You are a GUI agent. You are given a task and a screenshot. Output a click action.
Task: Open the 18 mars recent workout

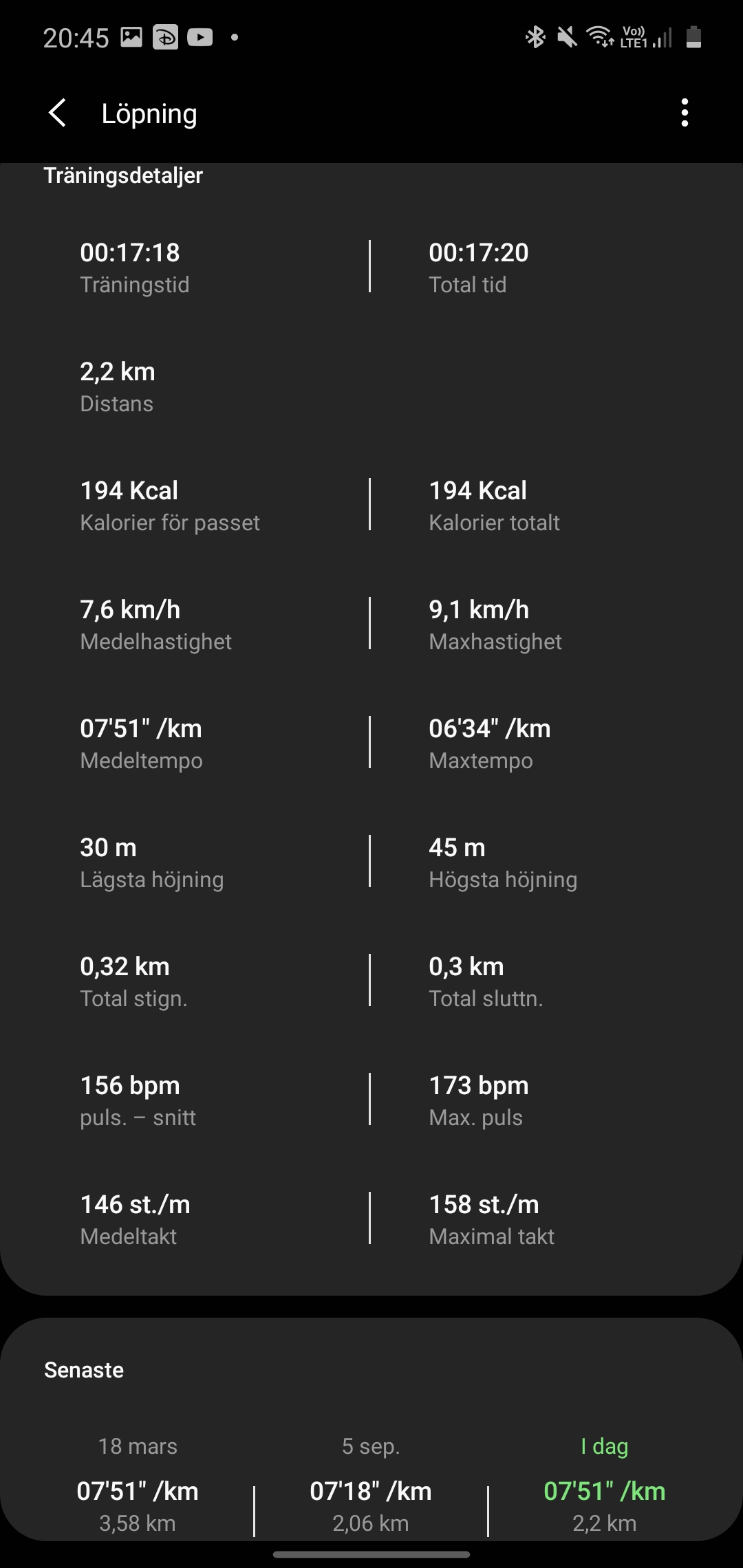(x=138, y=1490)
